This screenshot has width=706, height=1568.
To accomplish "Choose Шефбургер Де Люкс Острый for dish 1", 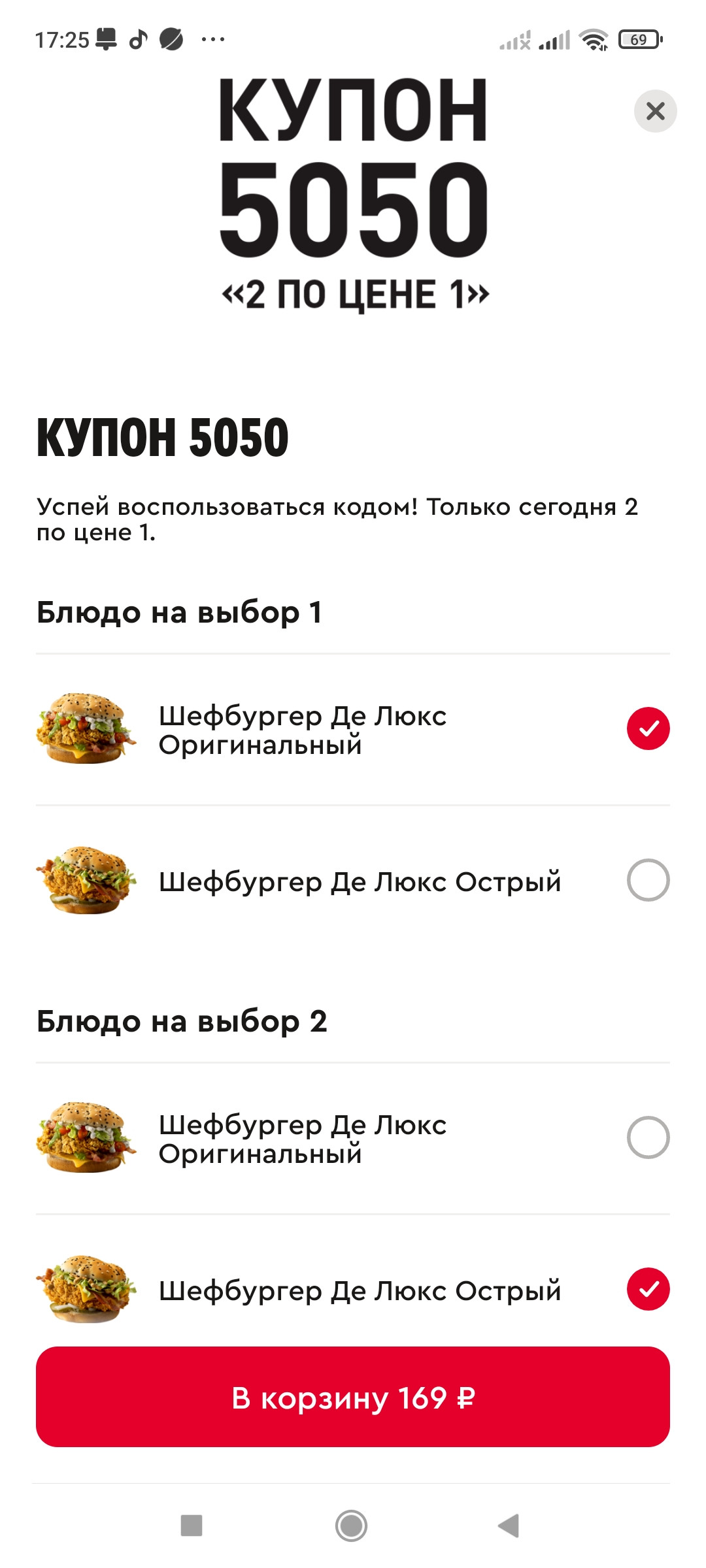I will point(648,881).
